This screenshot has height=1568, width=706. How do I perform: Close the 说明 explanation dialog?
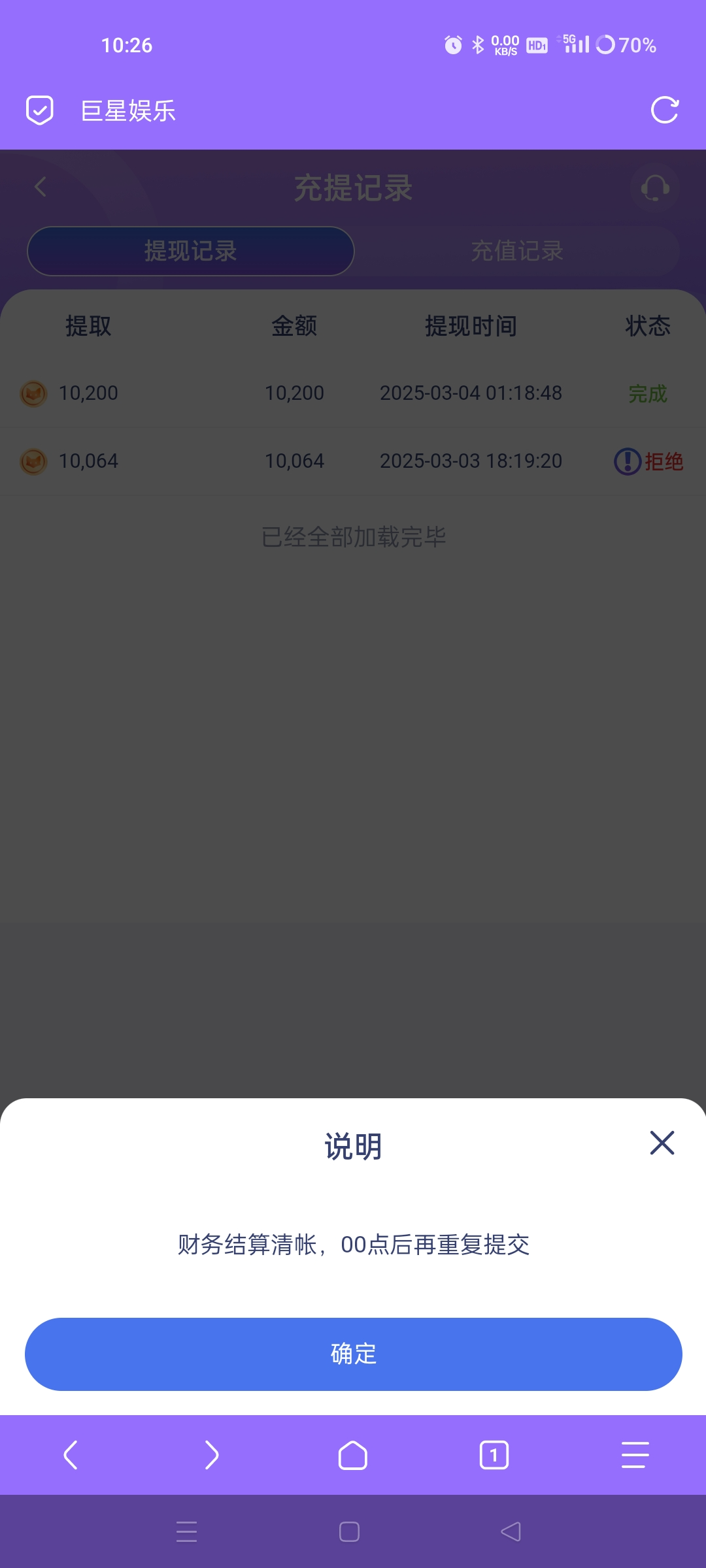coord(662,1143)
